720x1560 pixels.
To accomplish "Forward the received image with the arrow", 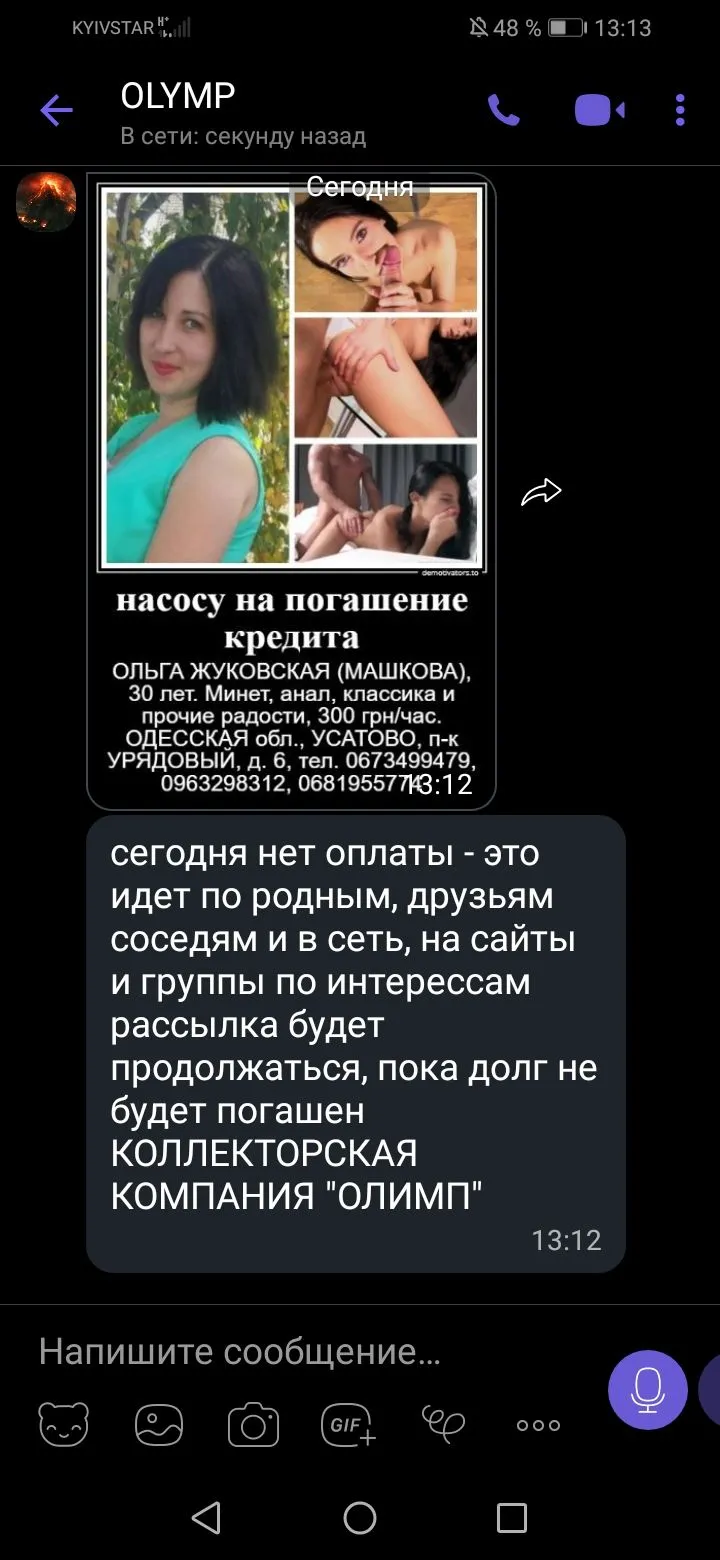I will point(541,492).
